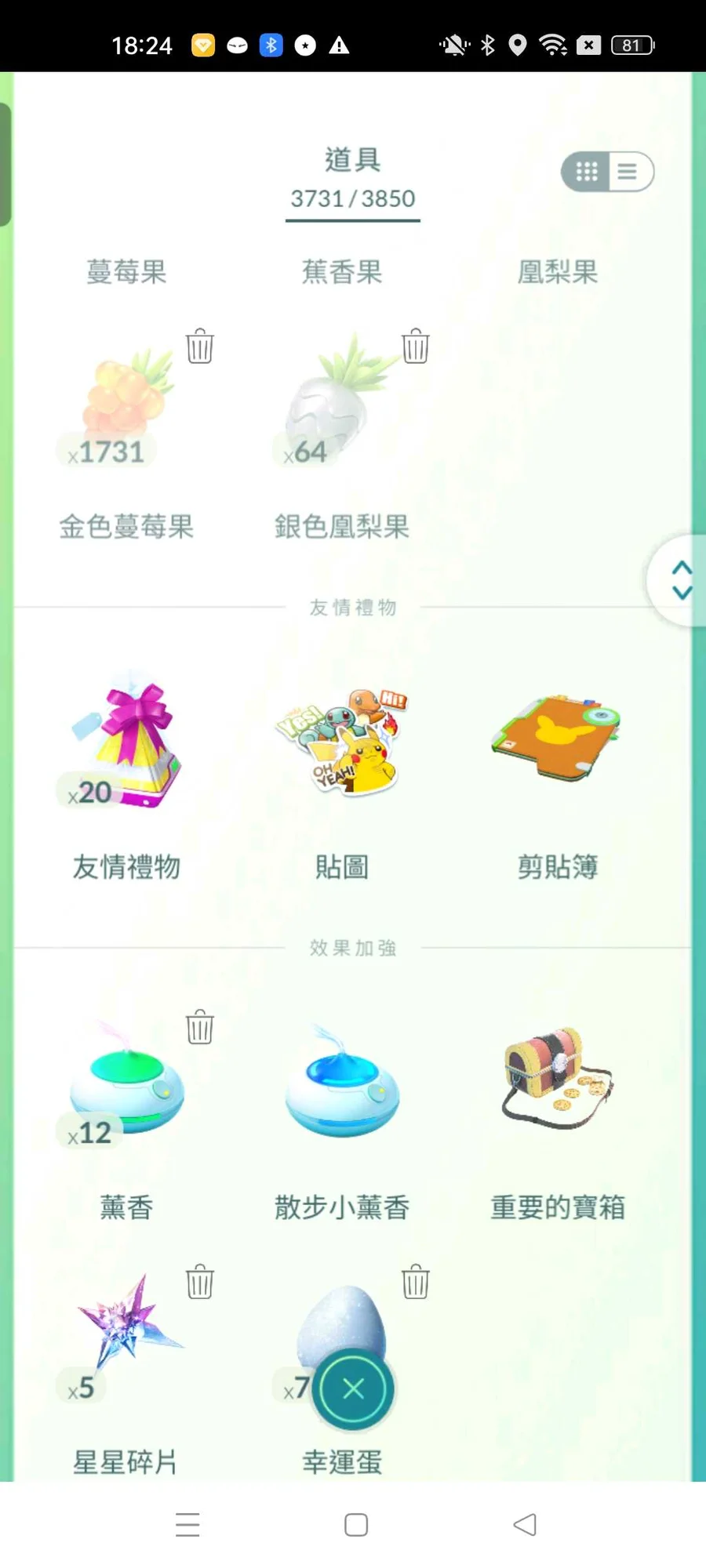Go back using the system back button

tap(525, 1525)
